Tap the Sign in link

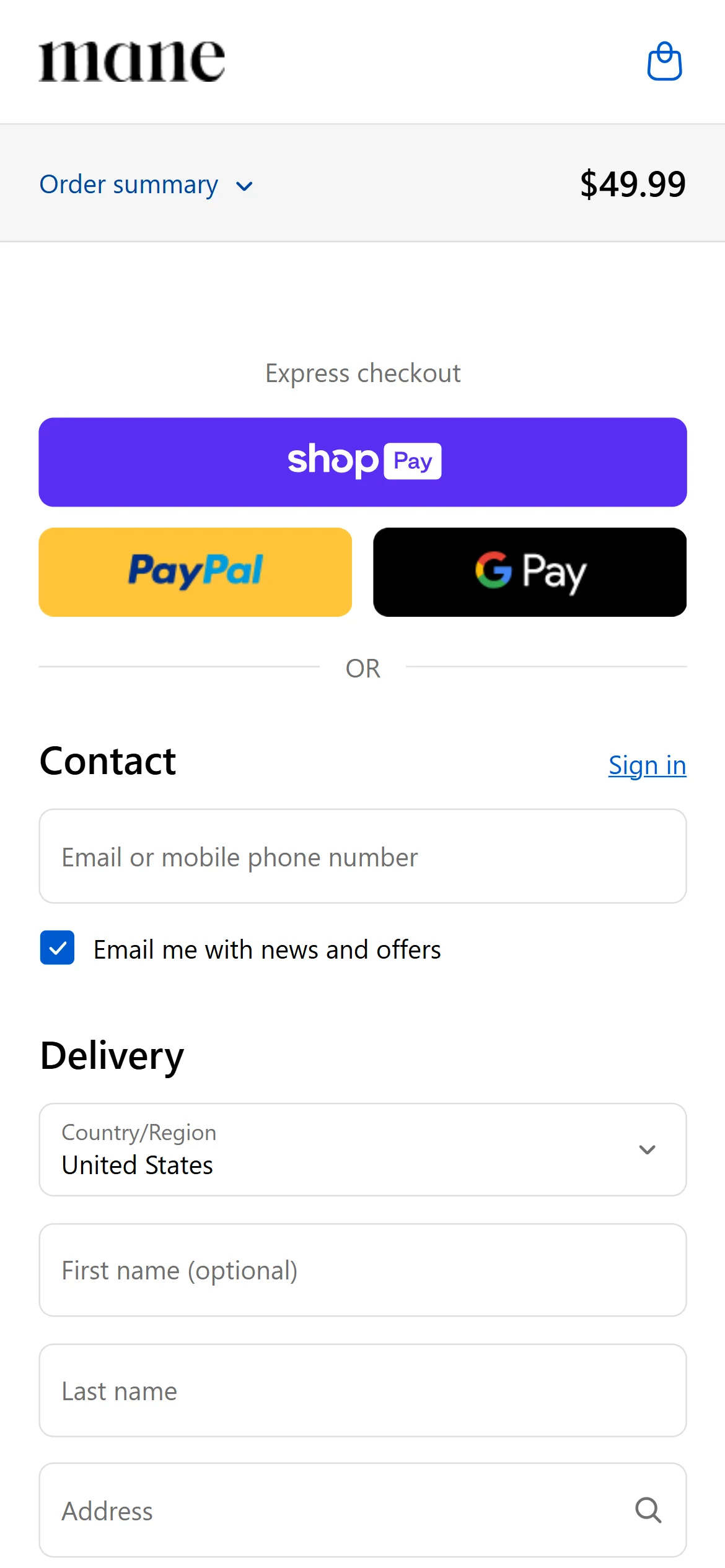(647, 765)
